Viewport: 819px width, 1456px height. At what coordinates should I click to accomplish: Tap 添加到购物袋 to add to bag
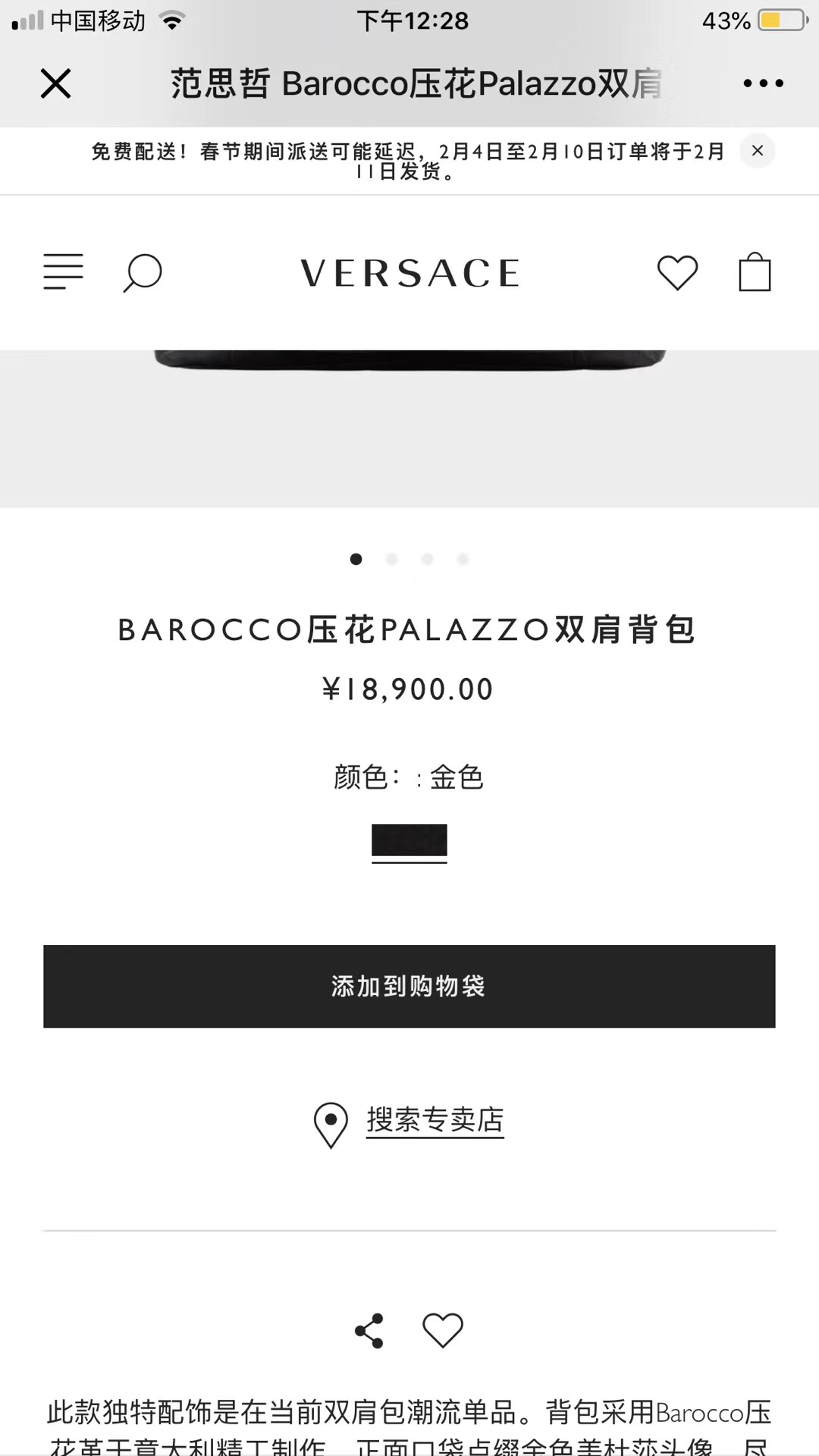pyautogui.click(x=409, y=986)
